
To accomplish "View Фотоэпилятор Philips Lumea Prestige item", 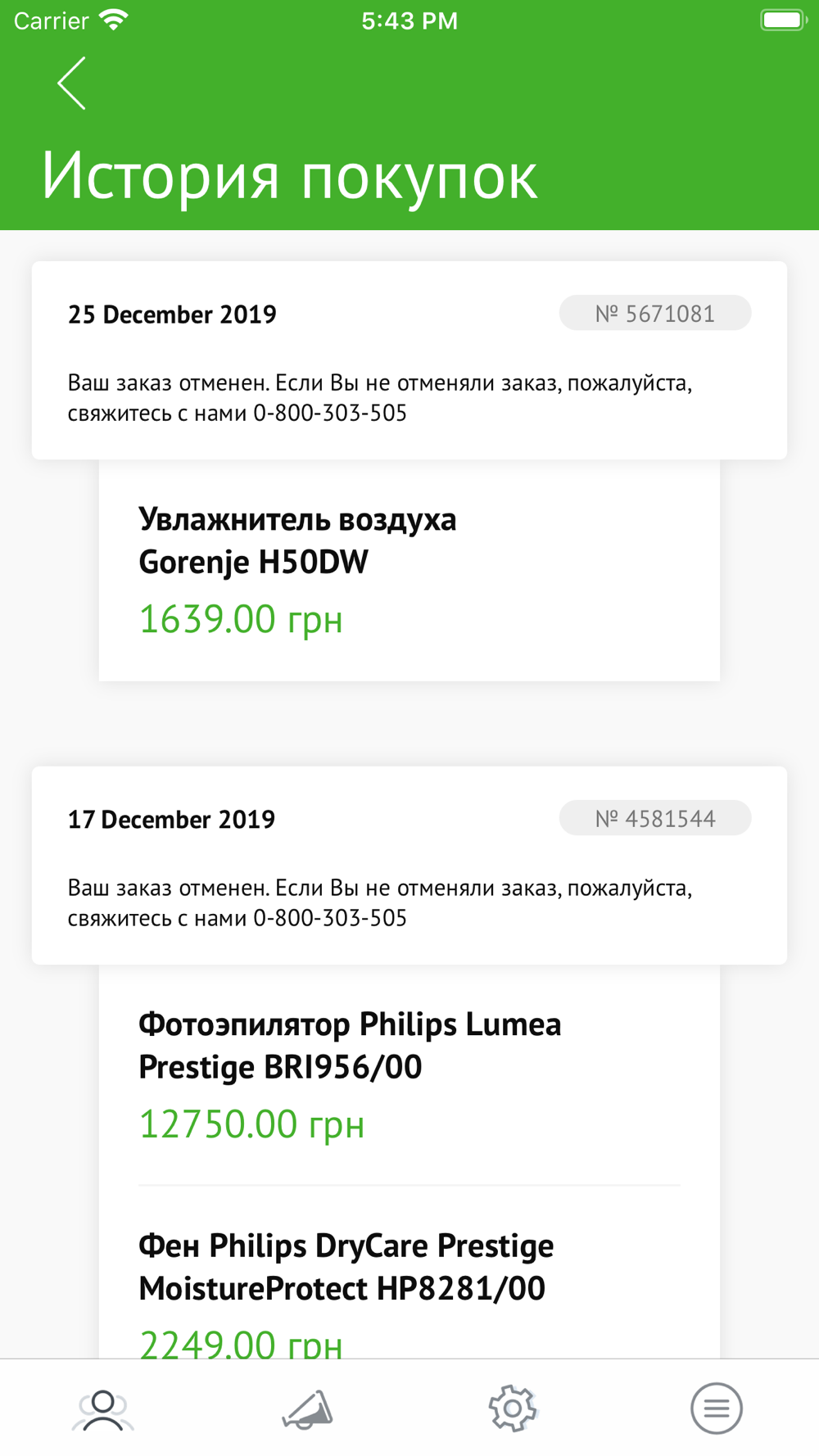I will click(409, 1074).
